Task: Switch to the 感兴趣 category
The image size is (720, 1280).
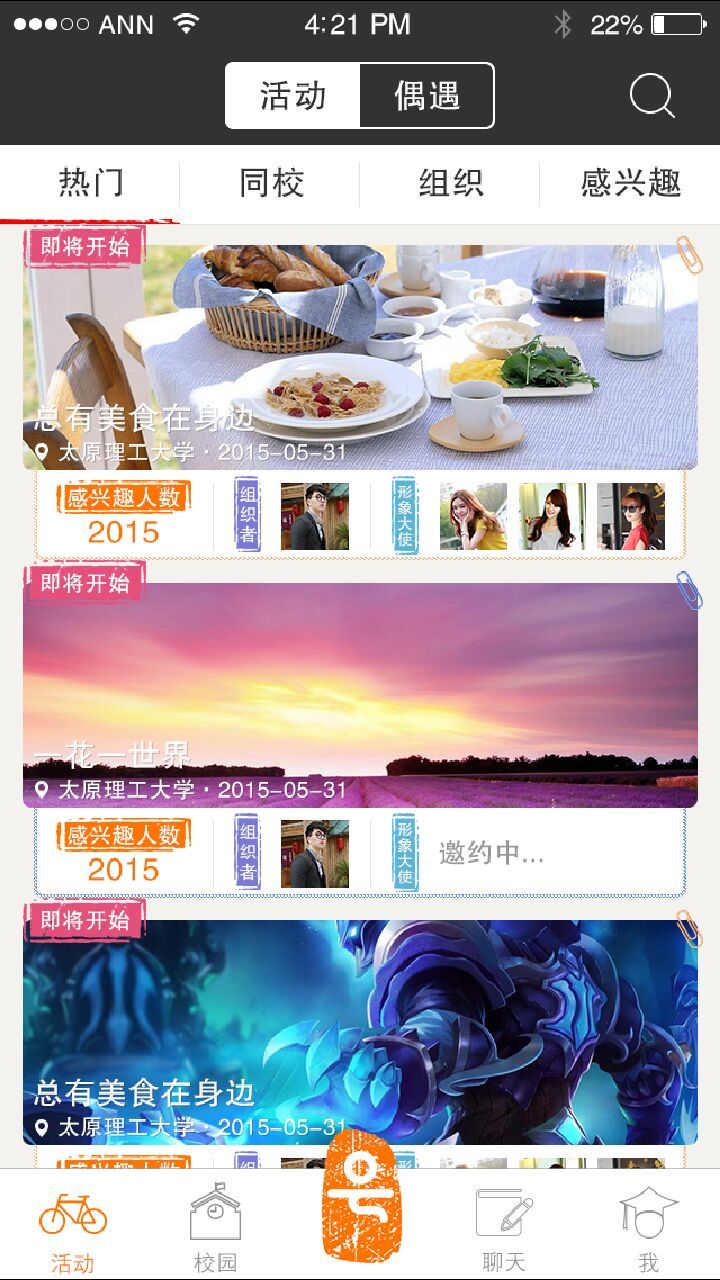Action: click(x=630, y=182)
